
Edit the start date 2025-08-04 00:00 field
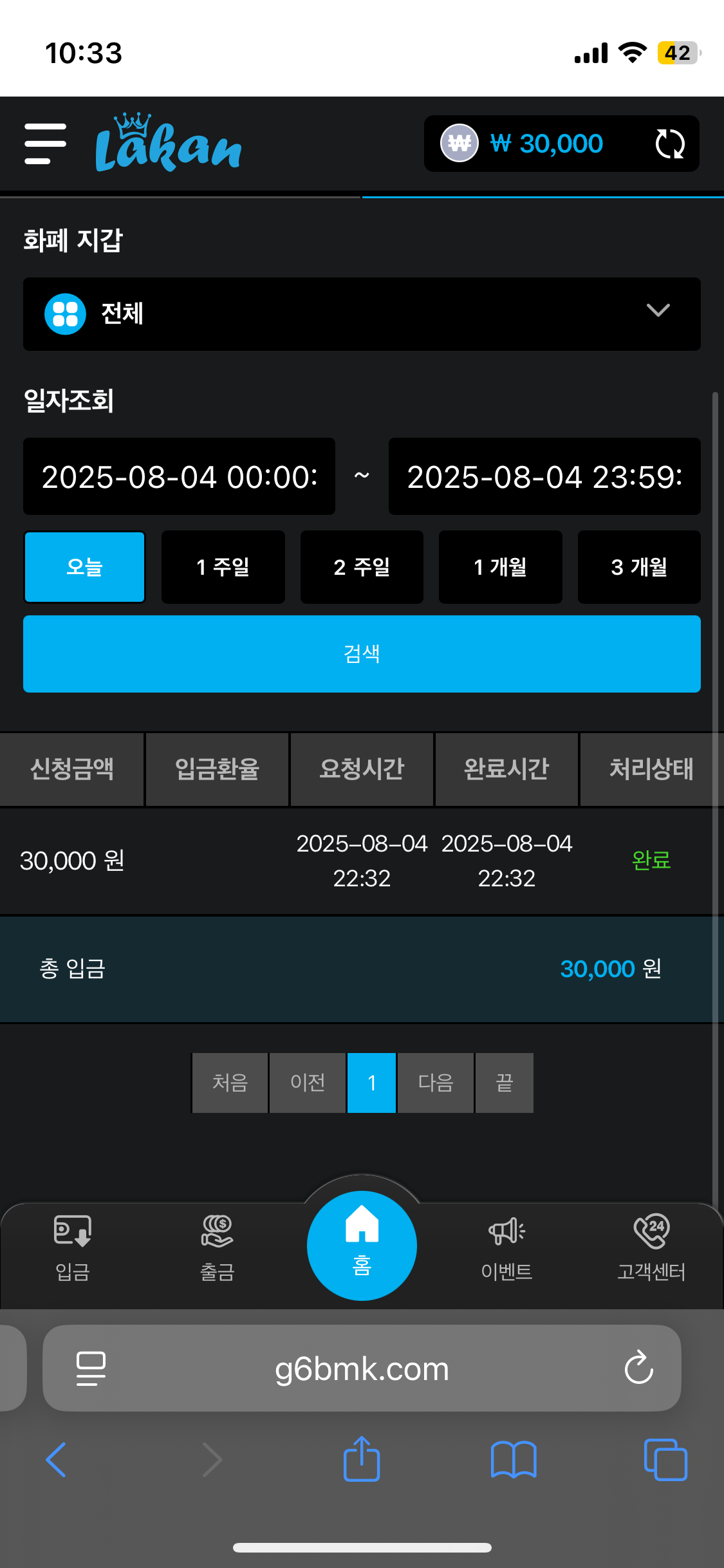click(179, 477)
